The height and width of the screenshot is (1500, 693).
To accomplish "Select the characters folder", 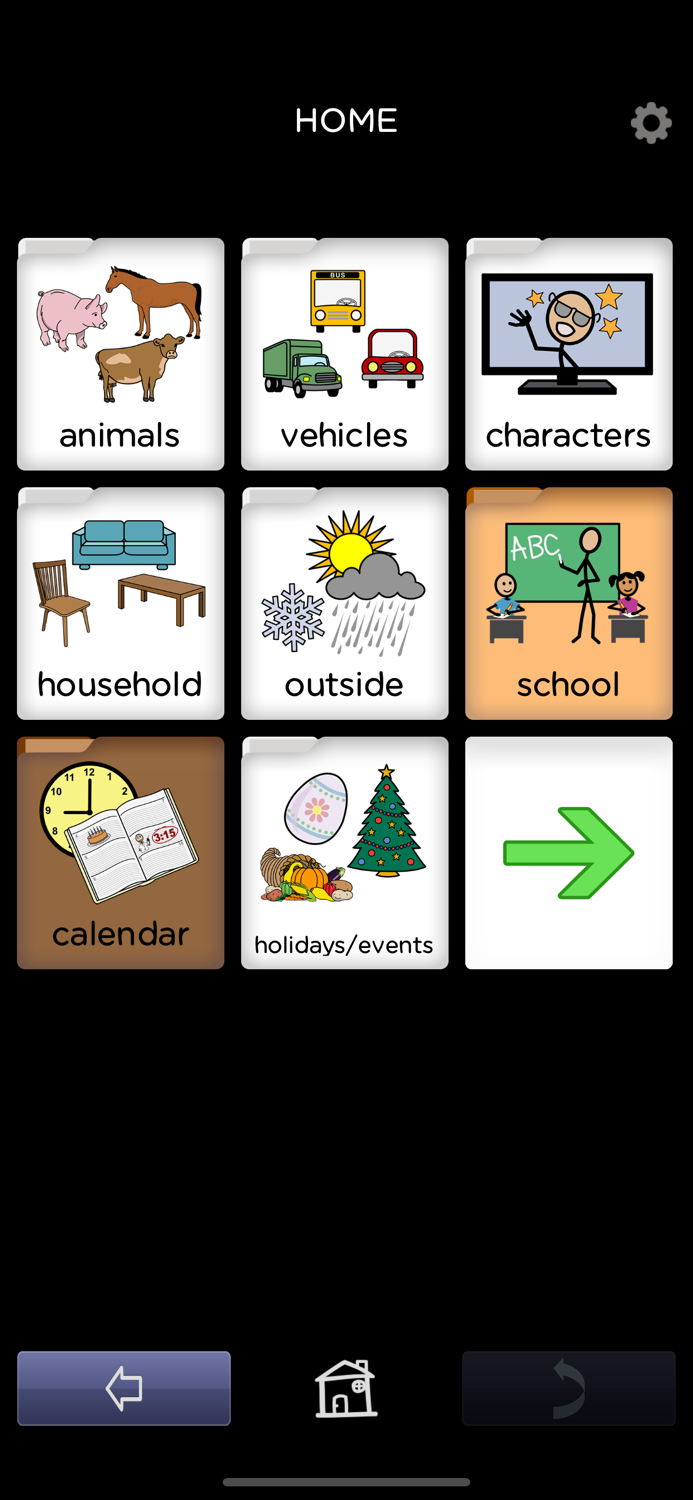I will click(568, 354).
